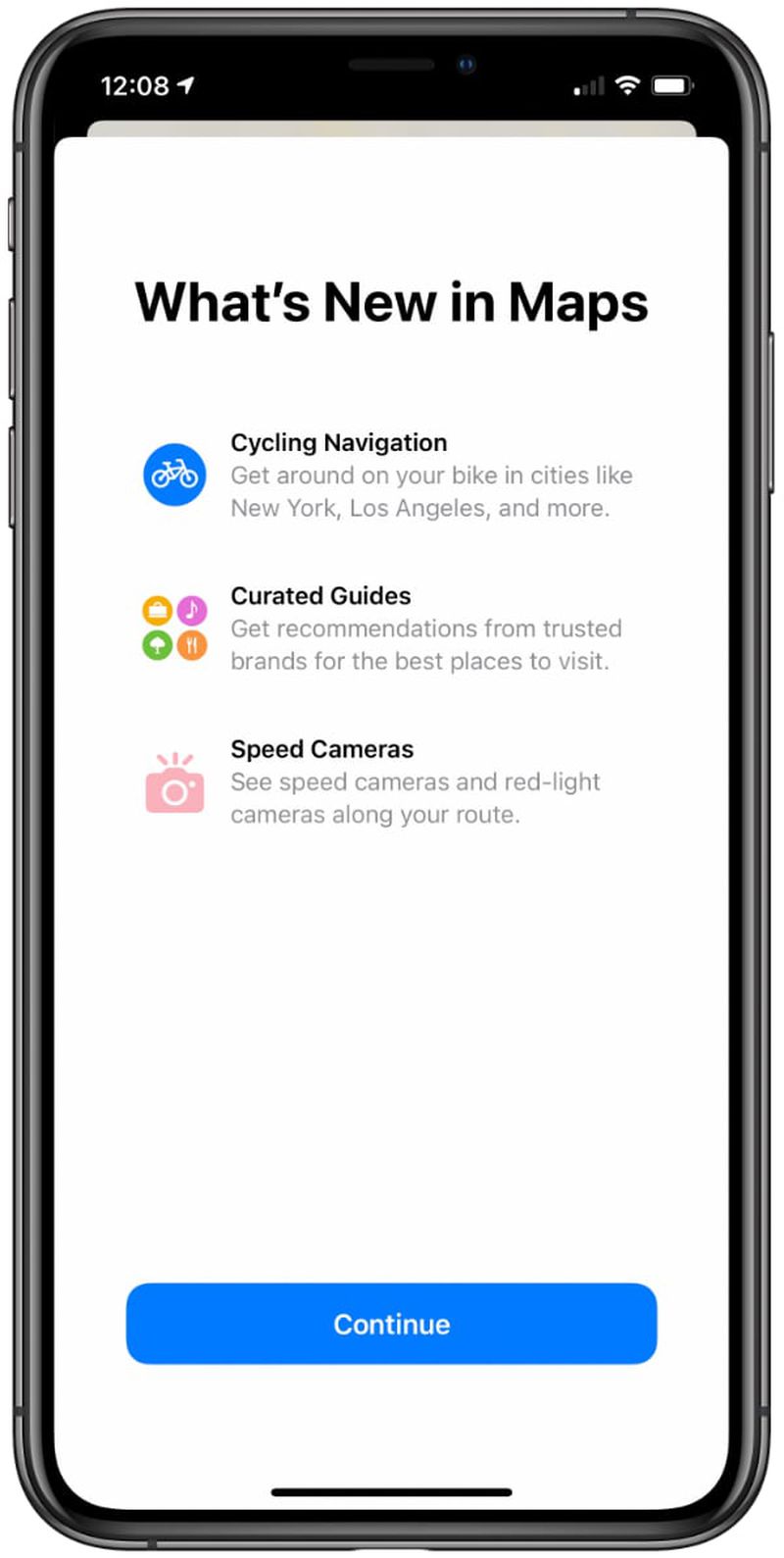Tap the Continue button
Screen dimensions: 784x1558
point(391,1324)
